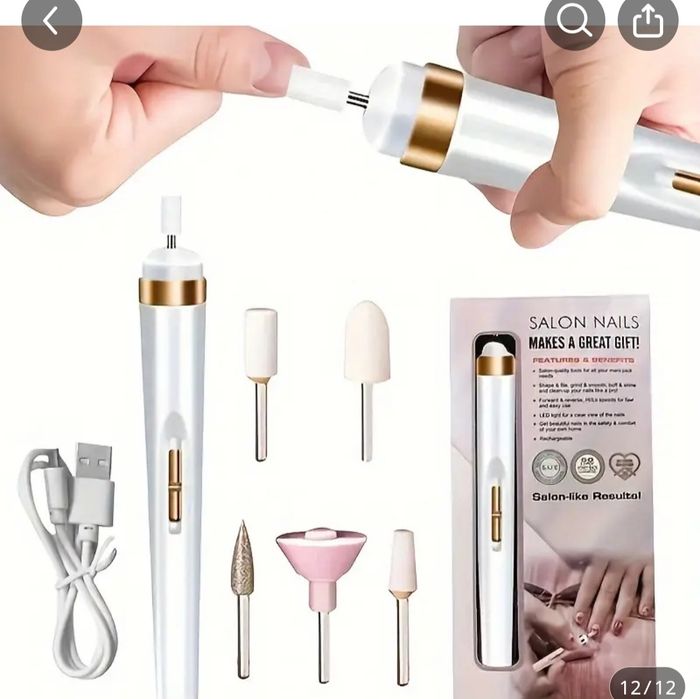Share this nail drill product
The width and height of the screenshot is (700, 699).
point(648,19)
